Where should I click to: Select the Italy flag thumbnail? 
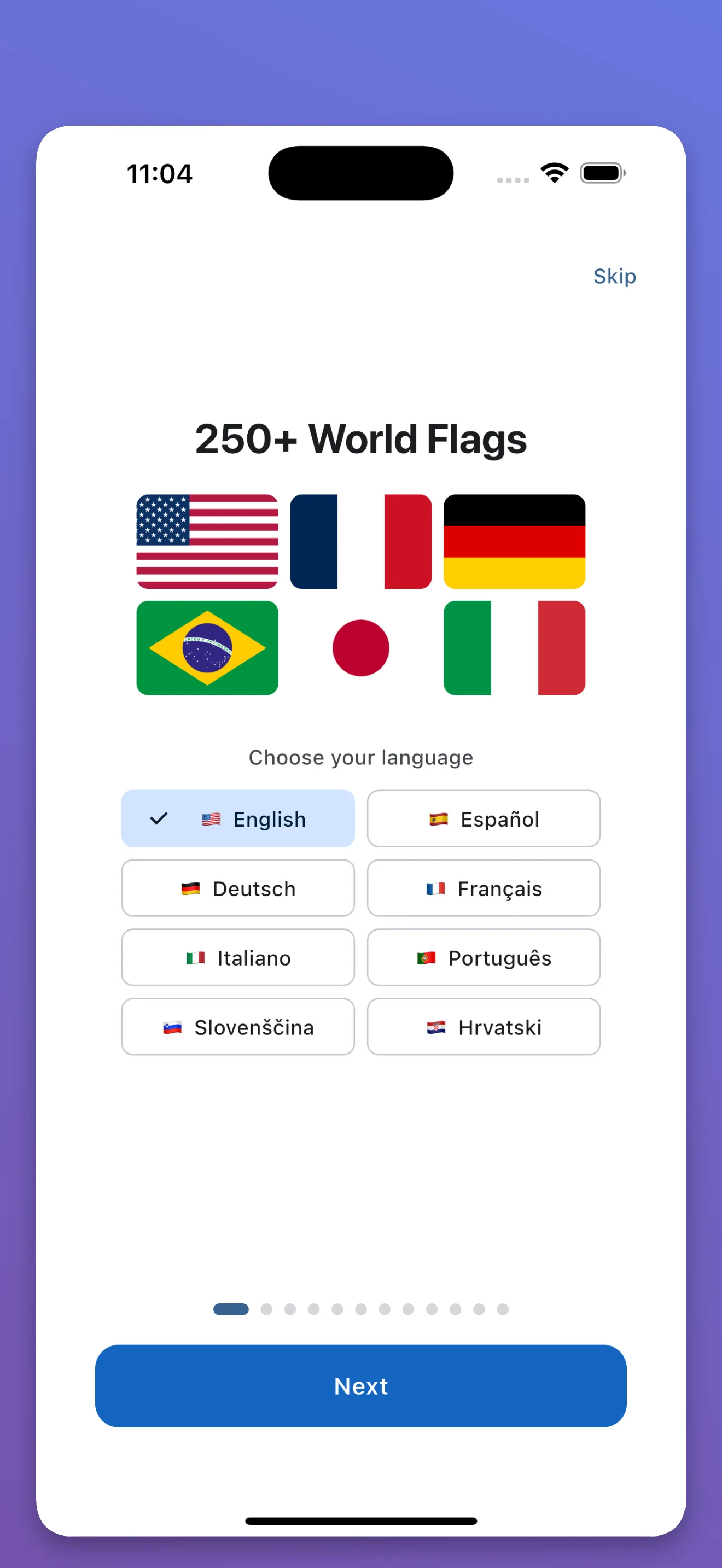[514, 648]
